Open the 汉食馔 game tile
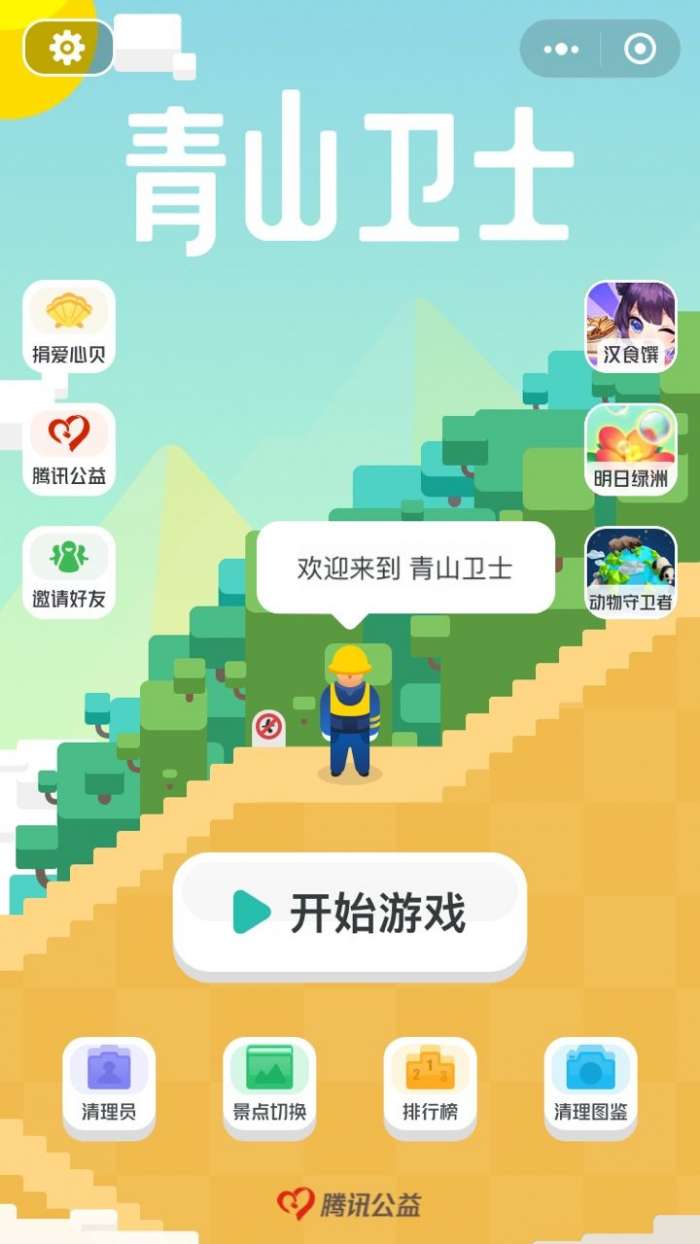 [631, 326]
